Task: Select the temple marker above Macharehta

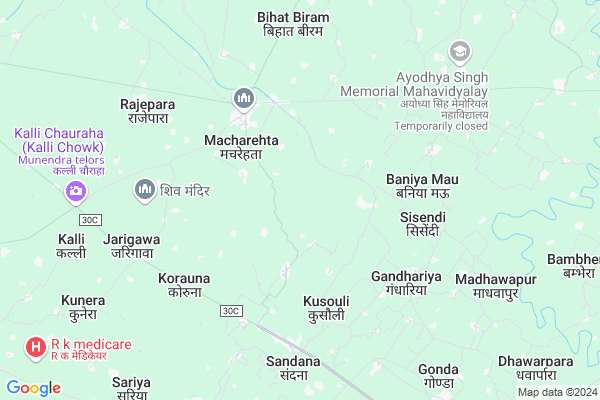Action: (243, 99)
